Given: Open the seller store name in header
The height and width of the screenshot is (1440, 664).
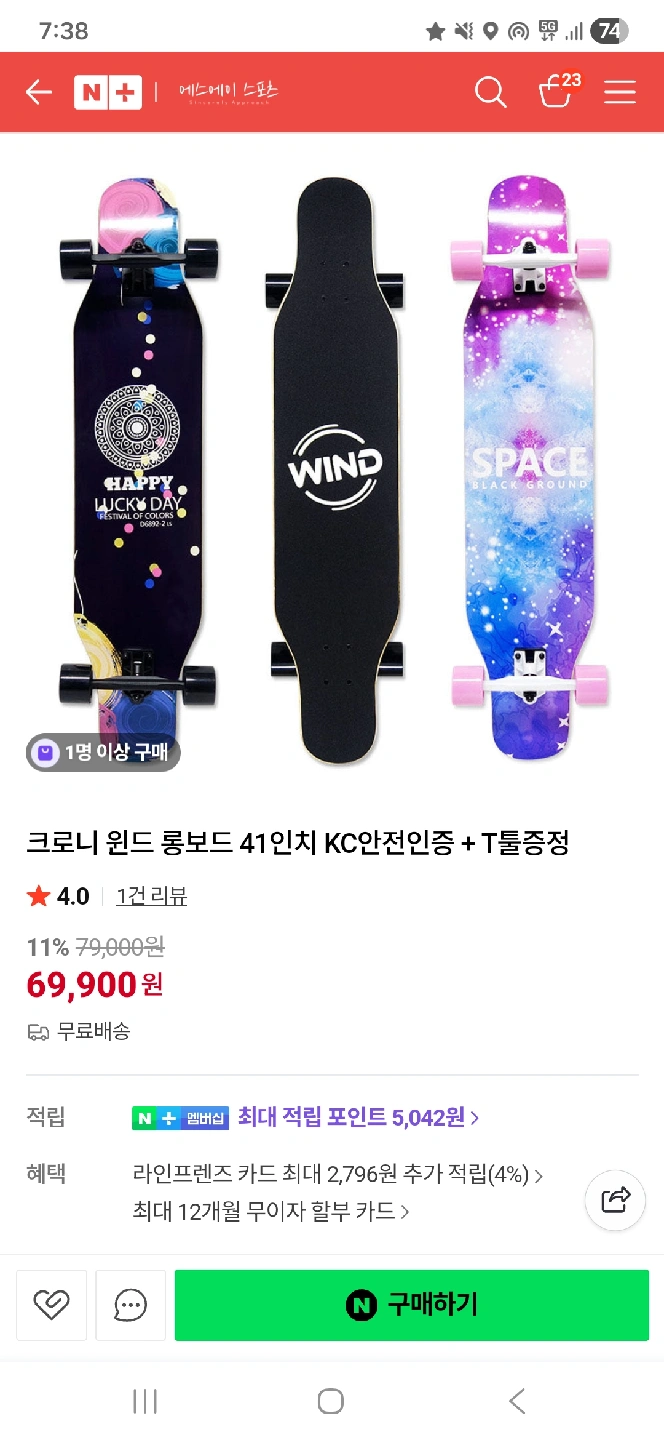Looking at the screenshot, I should coord(228,93).
